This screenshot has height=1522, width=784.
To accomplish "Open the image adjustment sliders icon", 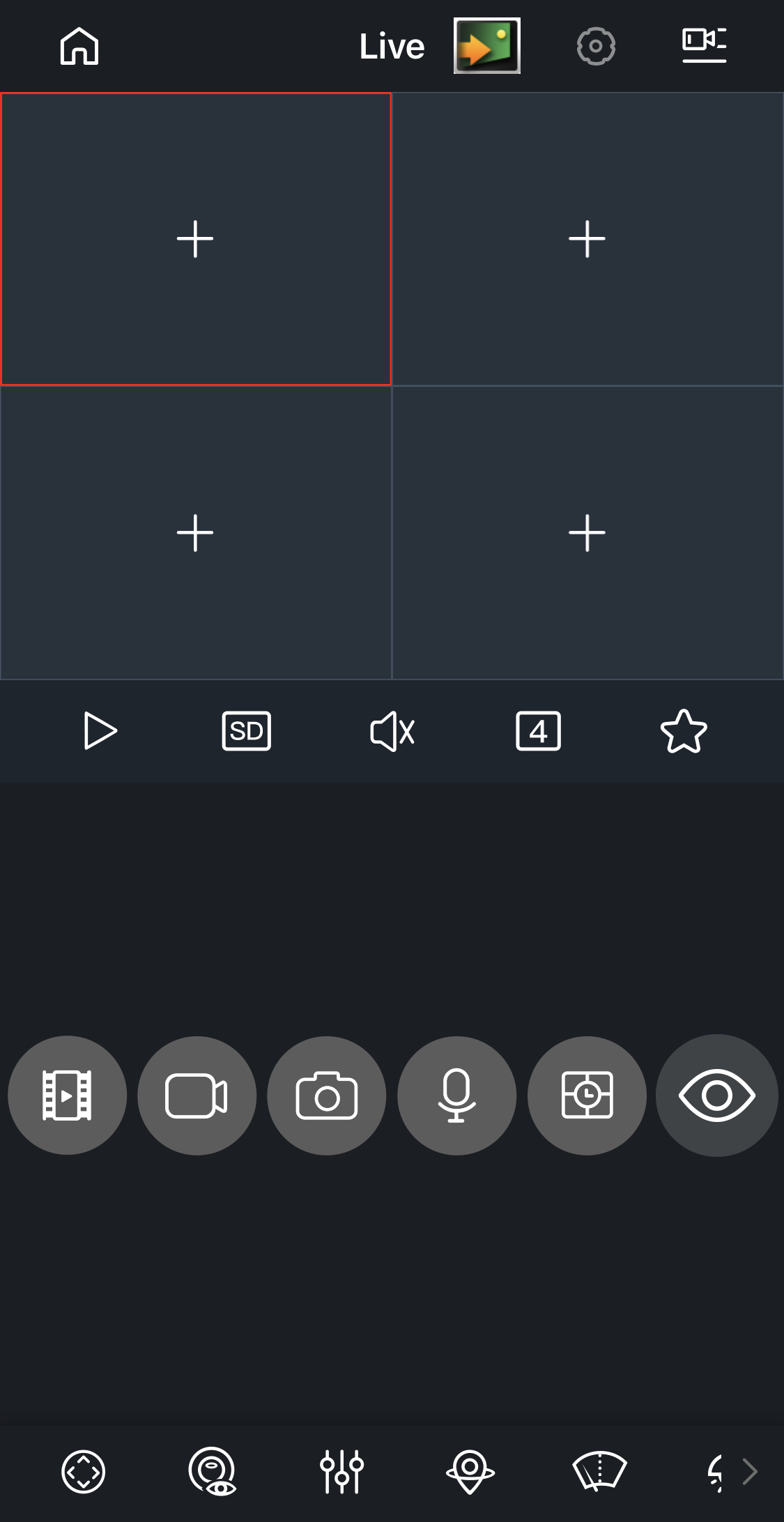I will 341,1472.
